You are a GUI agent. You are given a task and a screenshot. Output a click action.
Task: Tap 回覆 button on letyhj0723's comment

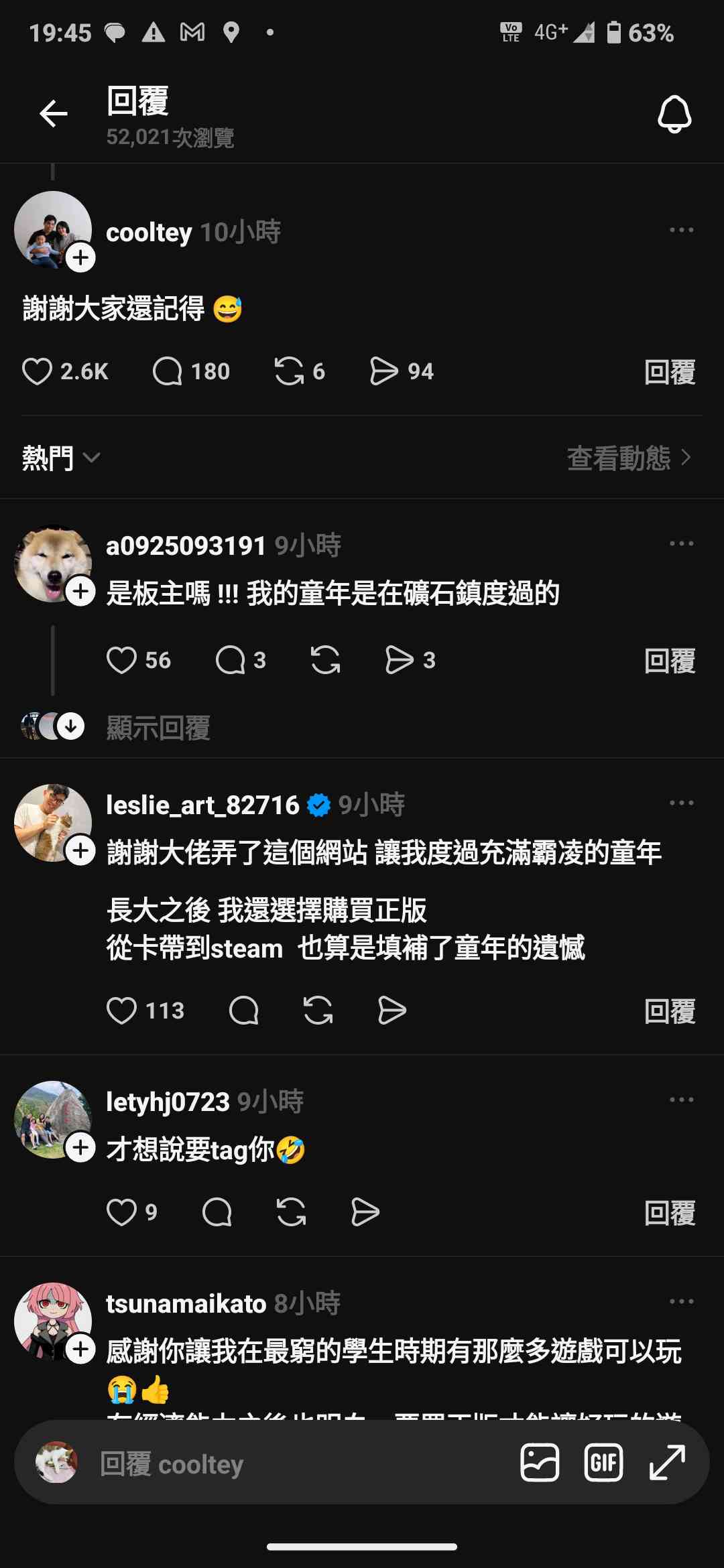click(x=669, y=1213)
